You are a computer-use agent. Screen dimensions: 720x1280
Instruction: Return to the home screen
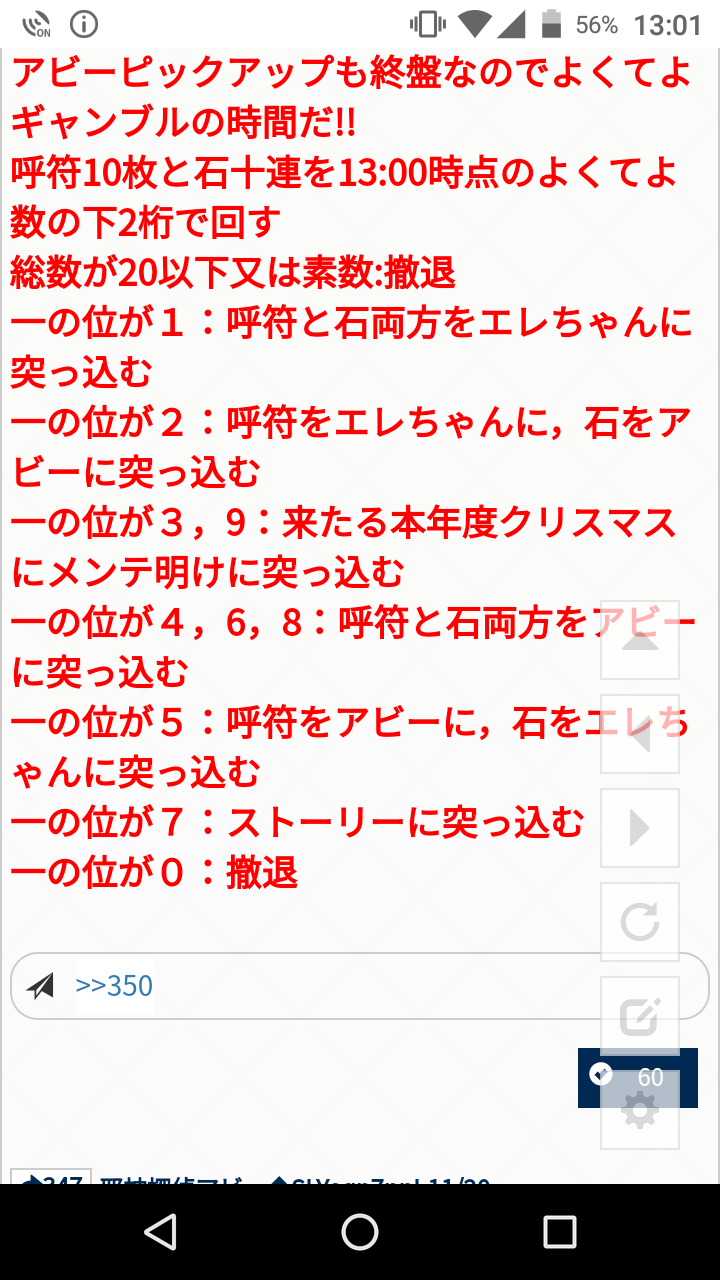point(360,1231)
